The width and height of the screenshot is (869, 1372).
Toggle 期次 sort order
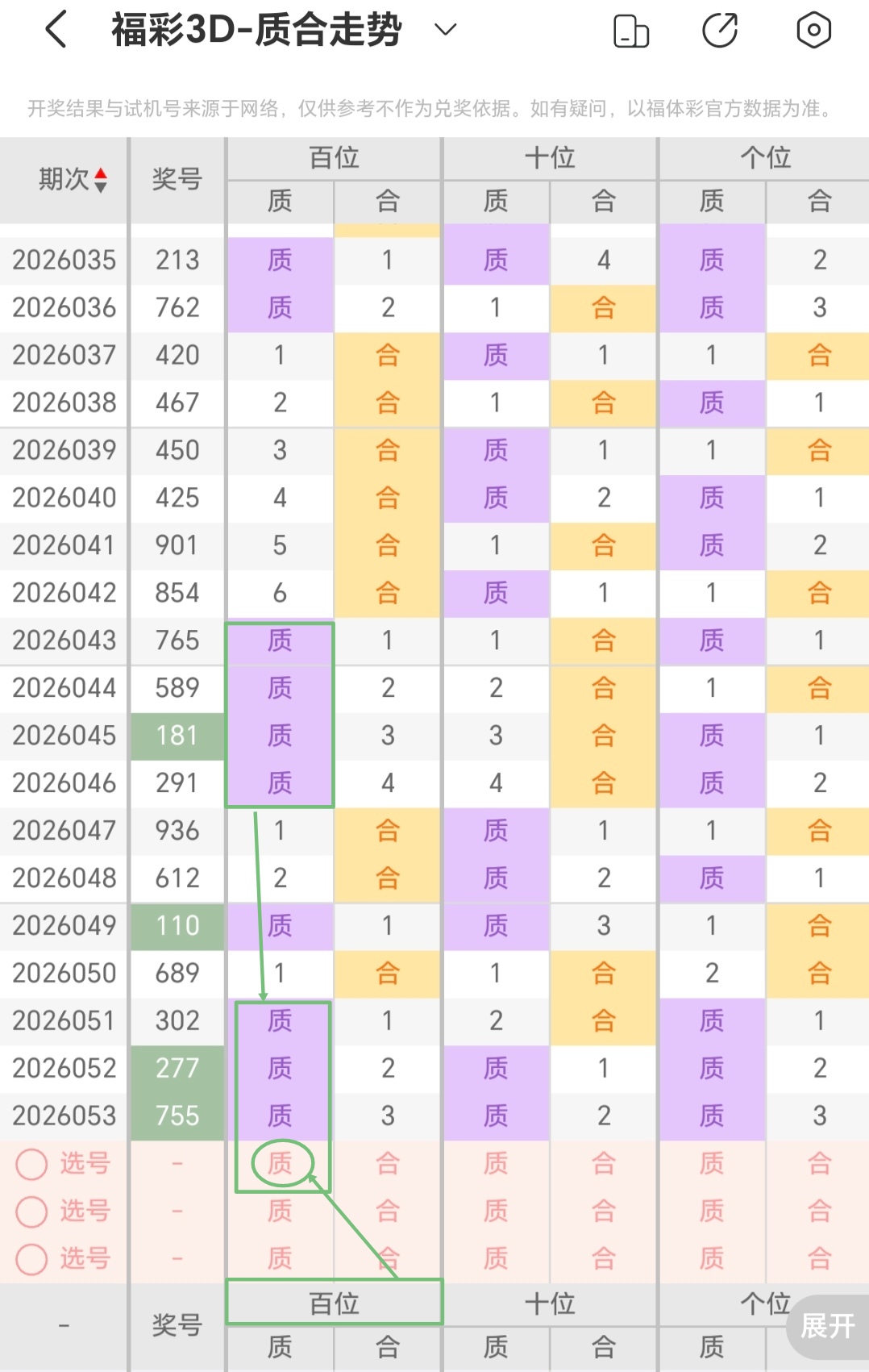[73, 179]
